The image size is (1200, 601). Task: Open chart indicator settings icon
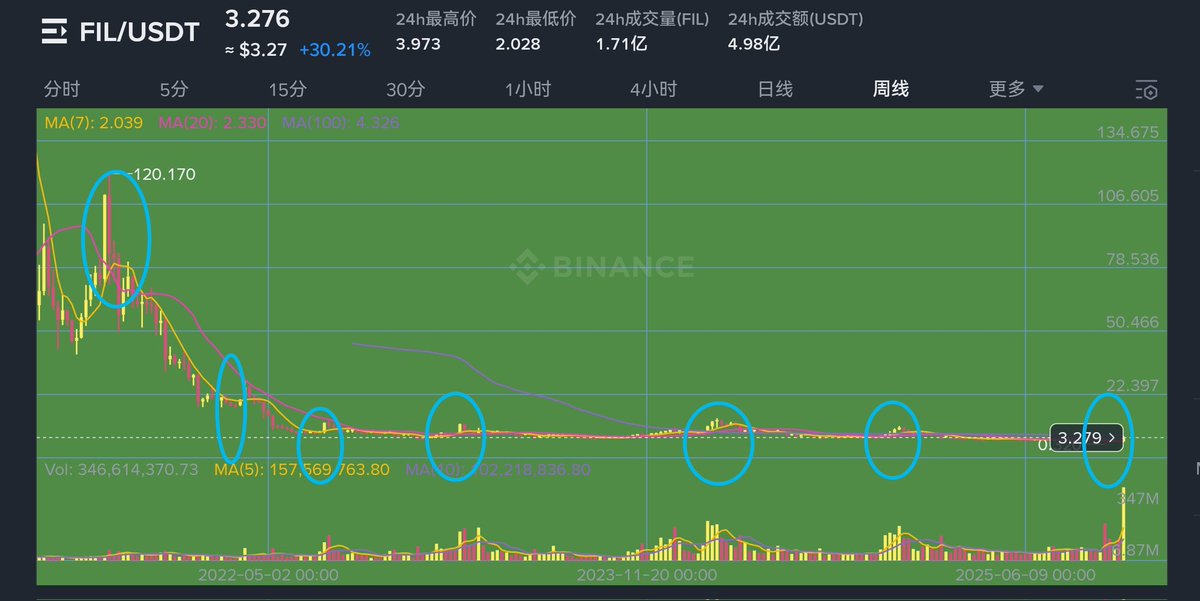click(x=1146, y=90)
